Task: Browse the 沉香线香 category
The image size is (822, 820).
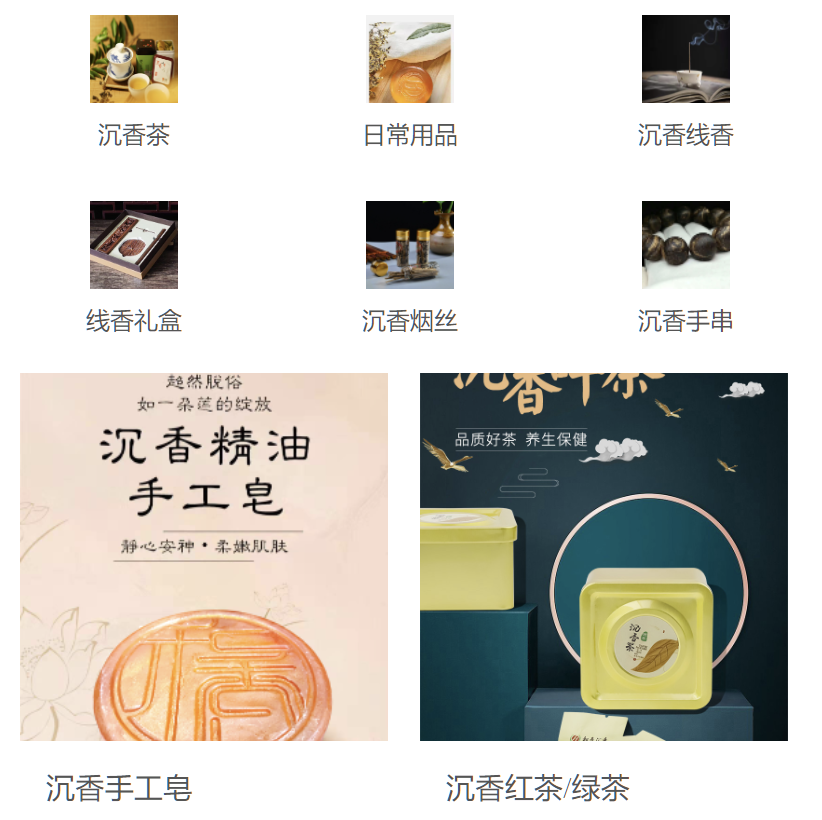Action: 686,60
